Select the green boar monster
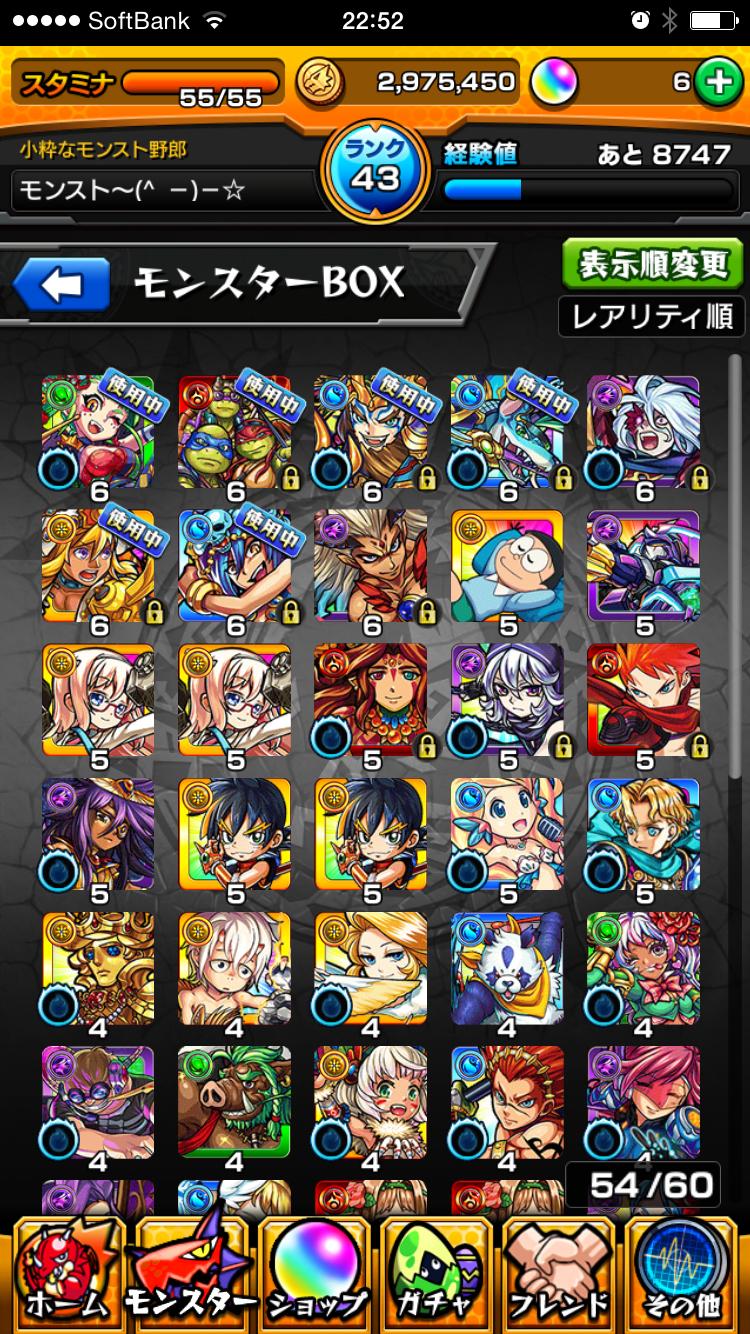The image size is (750, 1334). click(x=235, y=1102)
